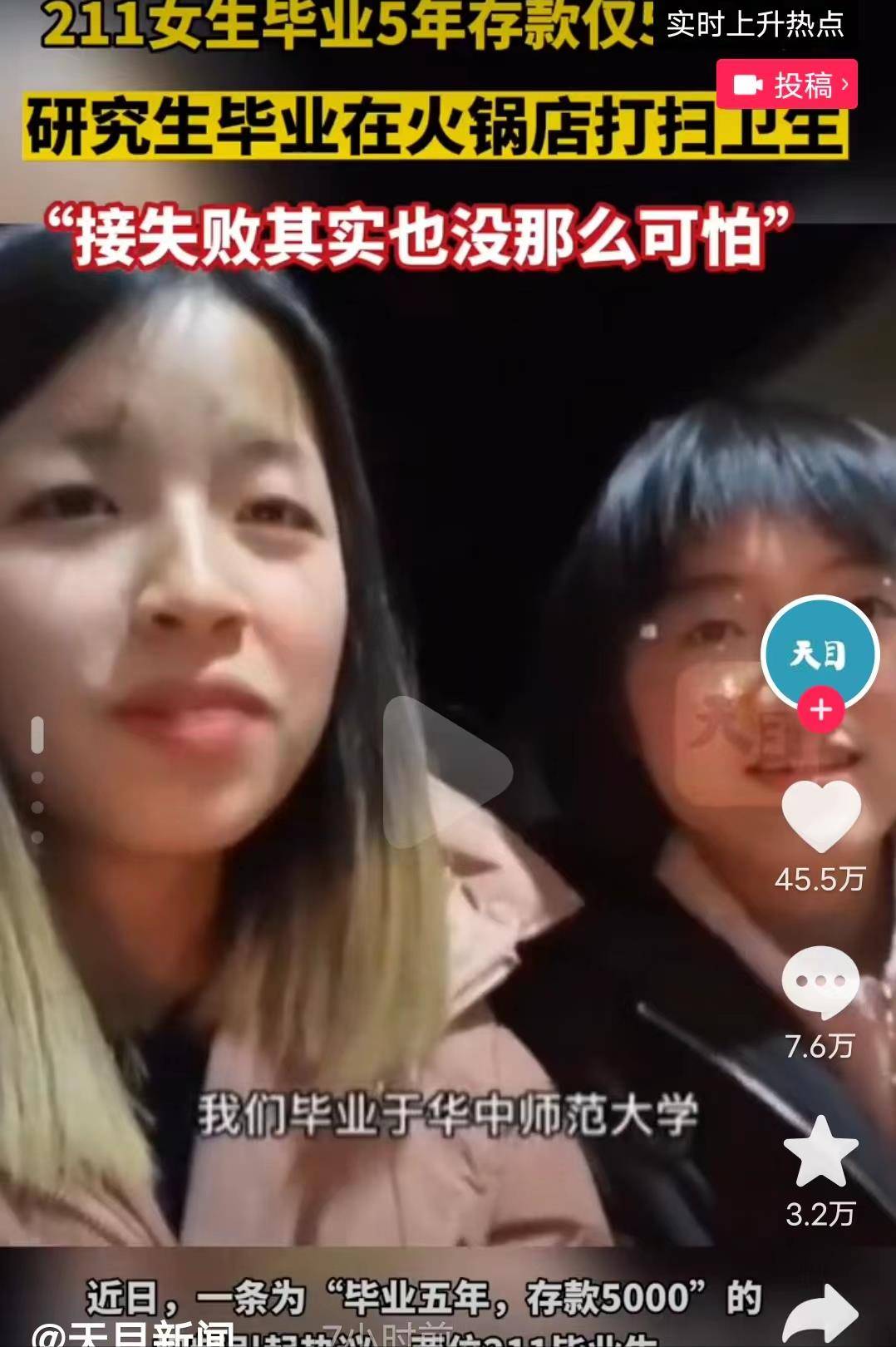
Task: Like this video via the heart icon
Action: click(x=820, y=816)
